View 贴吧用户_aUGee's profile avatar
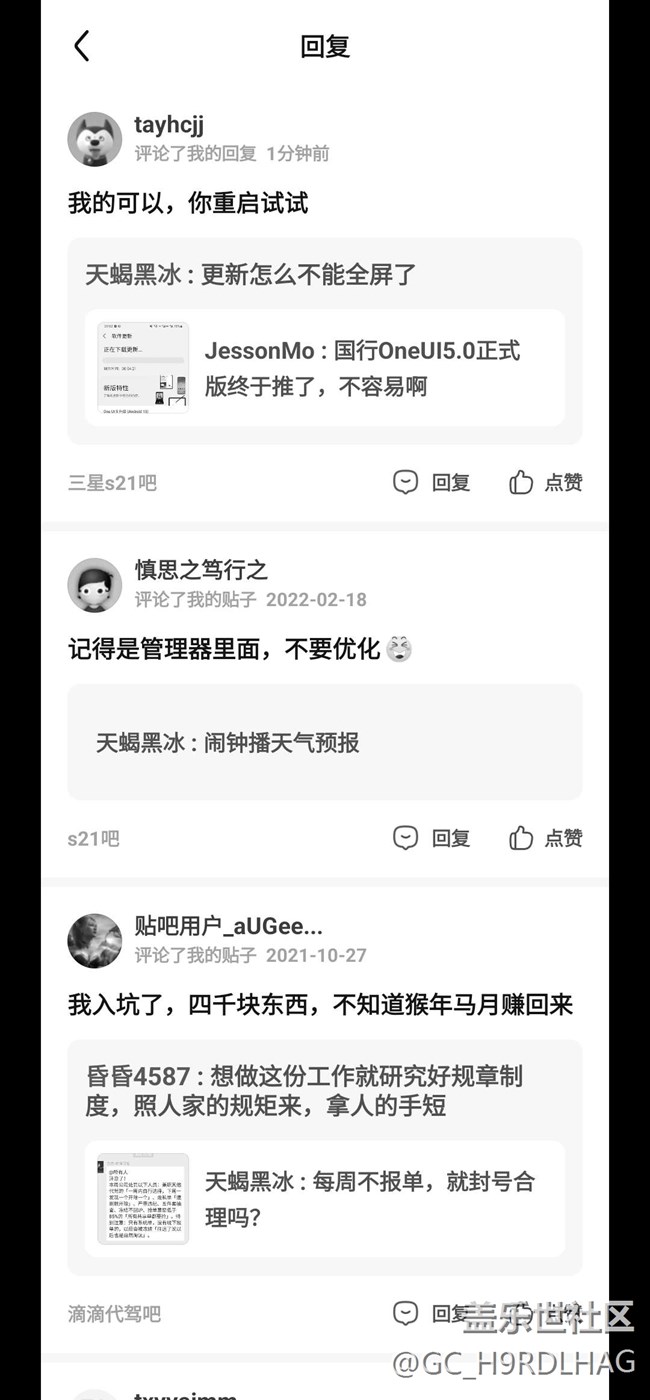Screen dimensions: 650x1400 (95, 941)
